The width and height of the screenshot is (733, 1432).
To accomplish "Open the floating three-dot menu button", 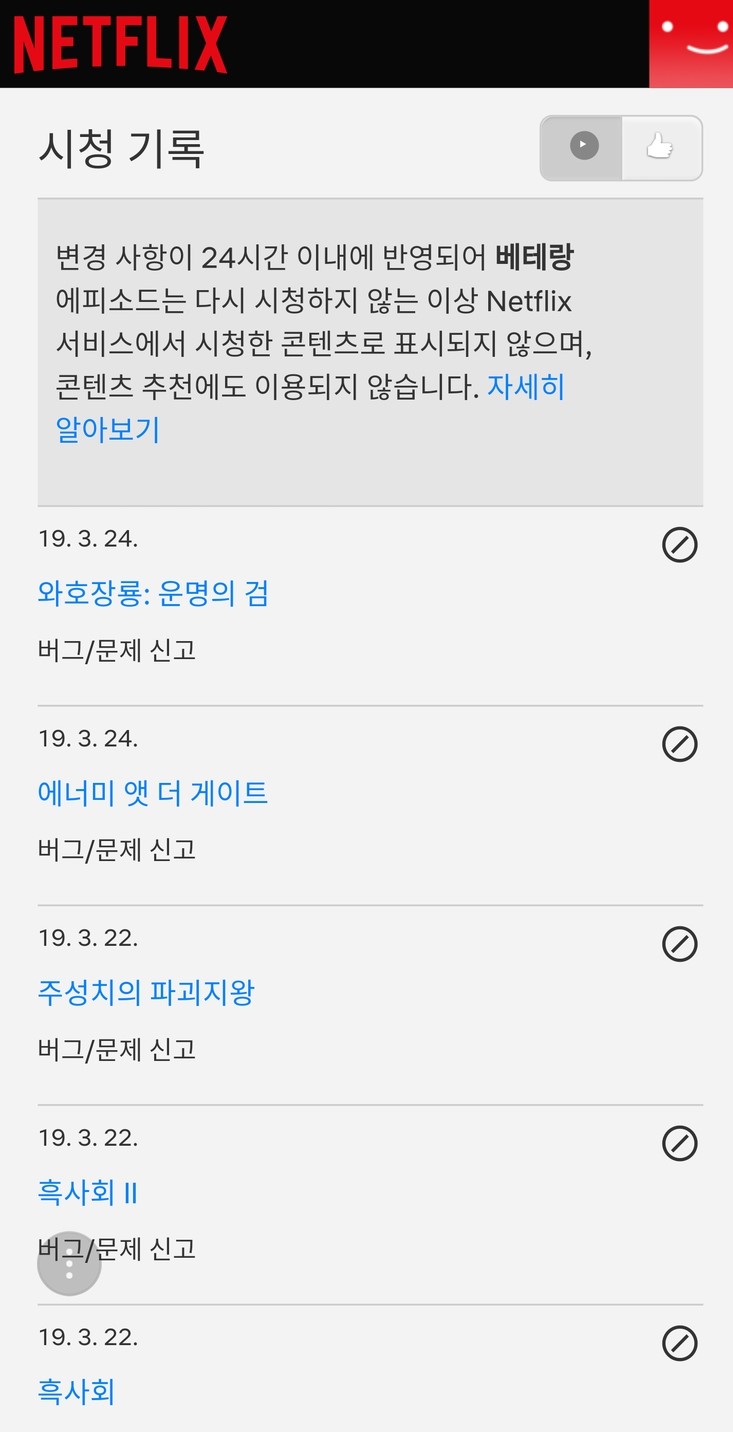I will click(x=69, y=1264).
